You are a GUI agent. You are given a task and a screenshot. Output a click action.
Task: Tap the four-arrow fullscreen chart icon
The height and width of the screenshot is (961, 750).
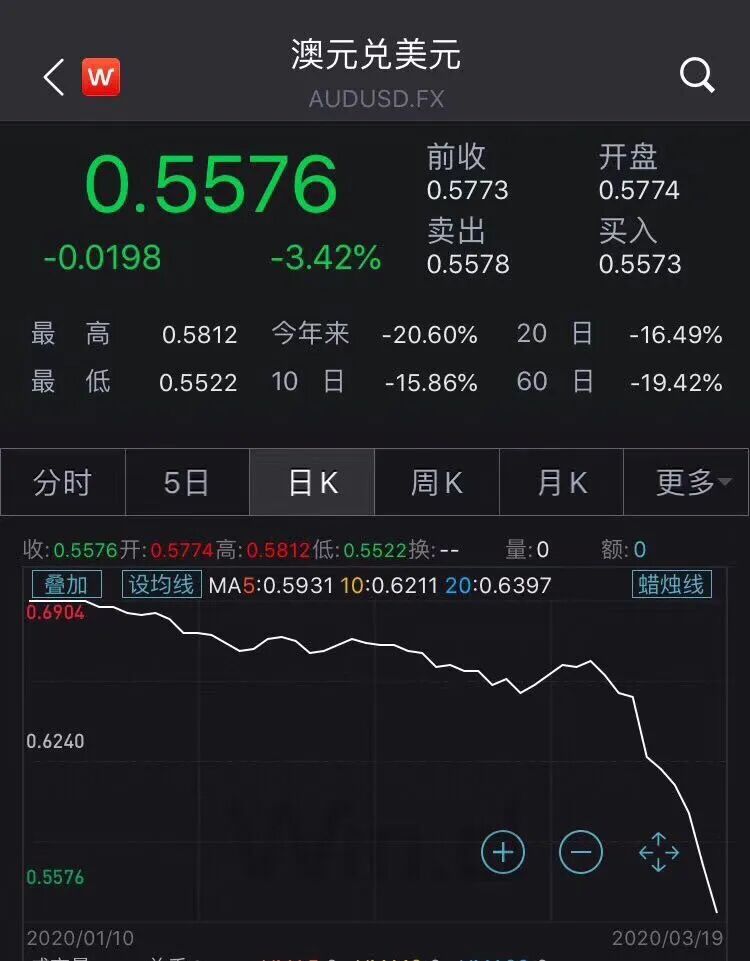click(x=659, y=852)
